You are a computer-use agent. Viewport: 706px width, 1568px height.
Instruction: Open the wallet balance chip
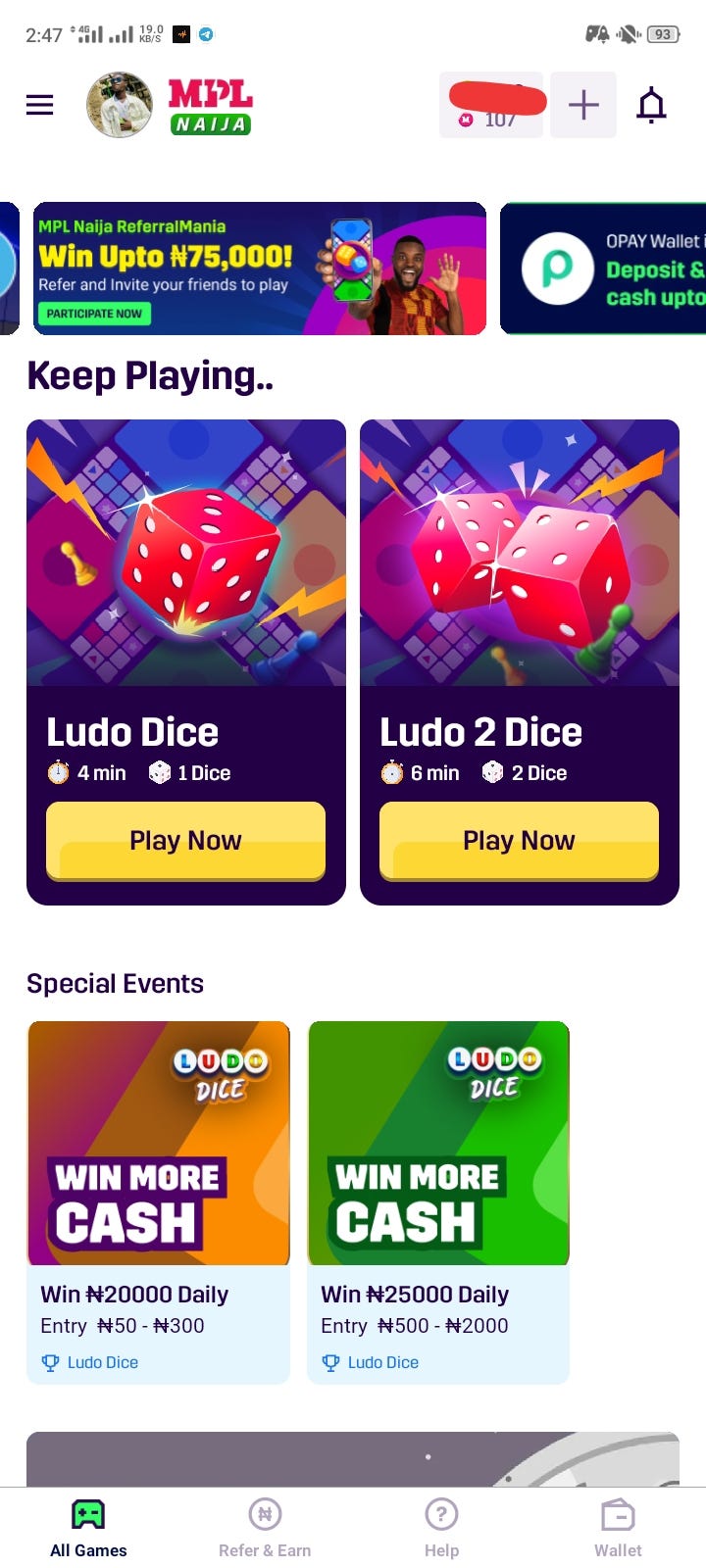coord(491,105)
